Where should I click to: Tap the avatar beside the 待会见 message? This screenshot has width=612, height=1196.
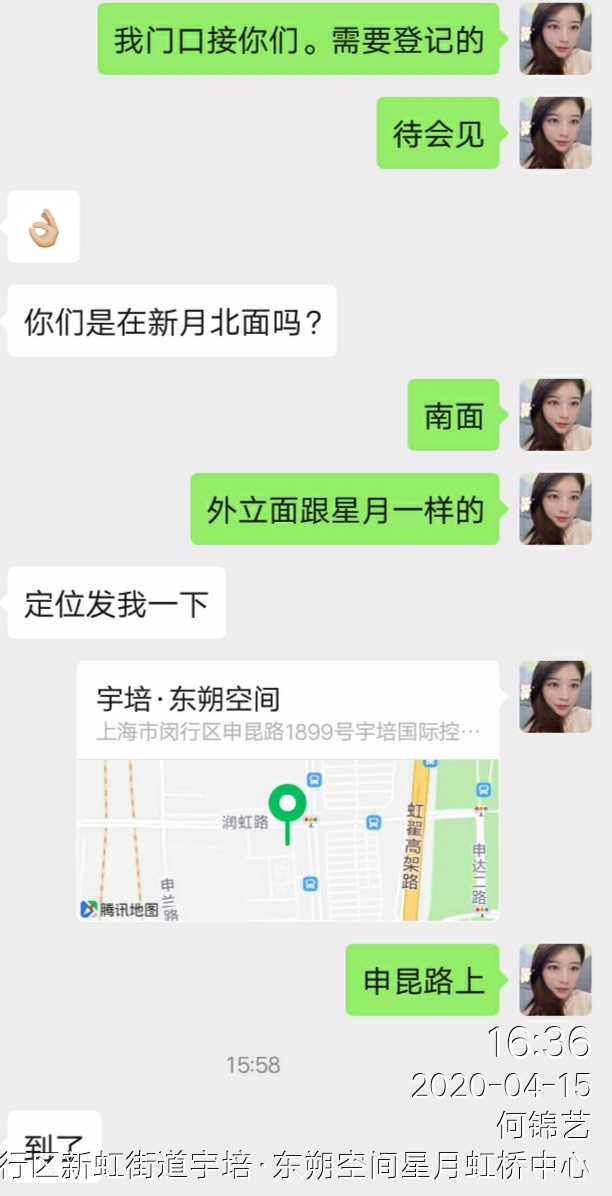click(x=555, y=133)
